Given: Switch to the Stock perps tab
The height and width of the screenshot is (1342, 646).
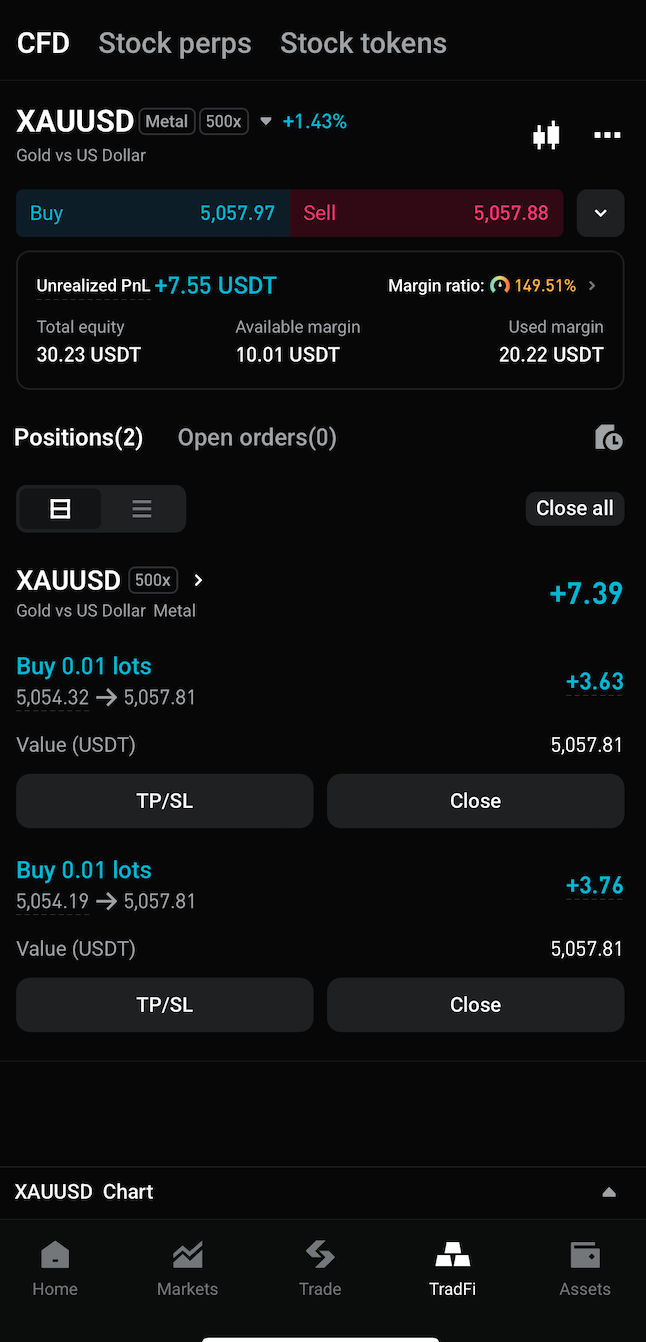Looking at the screenshot, I should (175, 43).
